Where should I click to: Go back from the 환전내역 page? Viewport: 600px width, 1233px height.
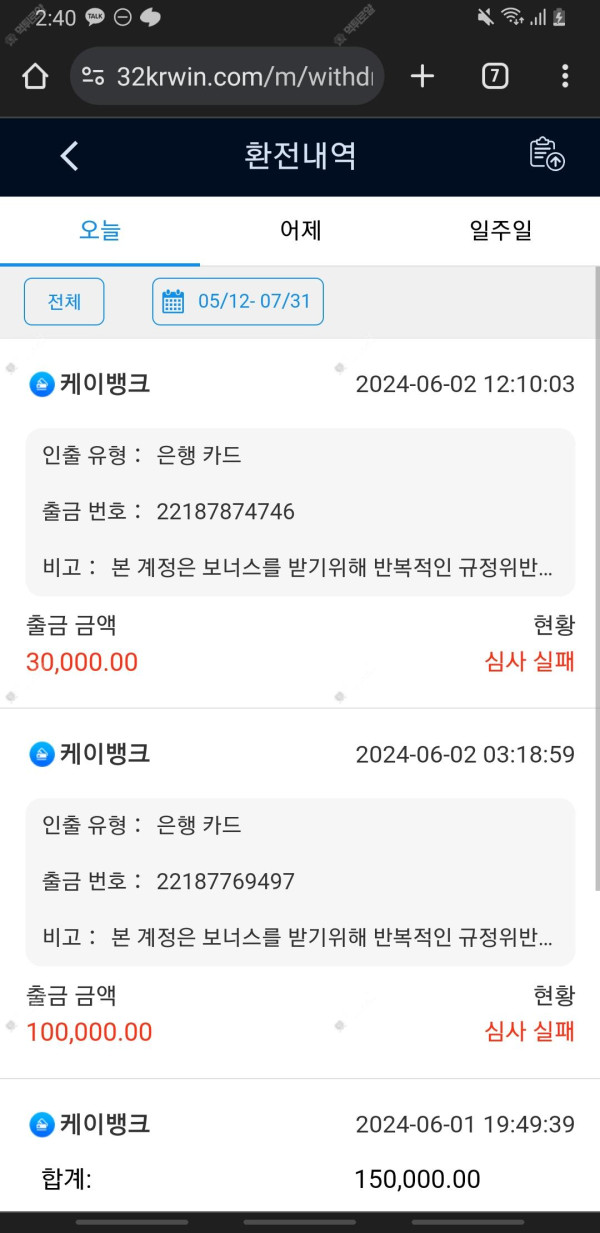(x=69, y=156)
